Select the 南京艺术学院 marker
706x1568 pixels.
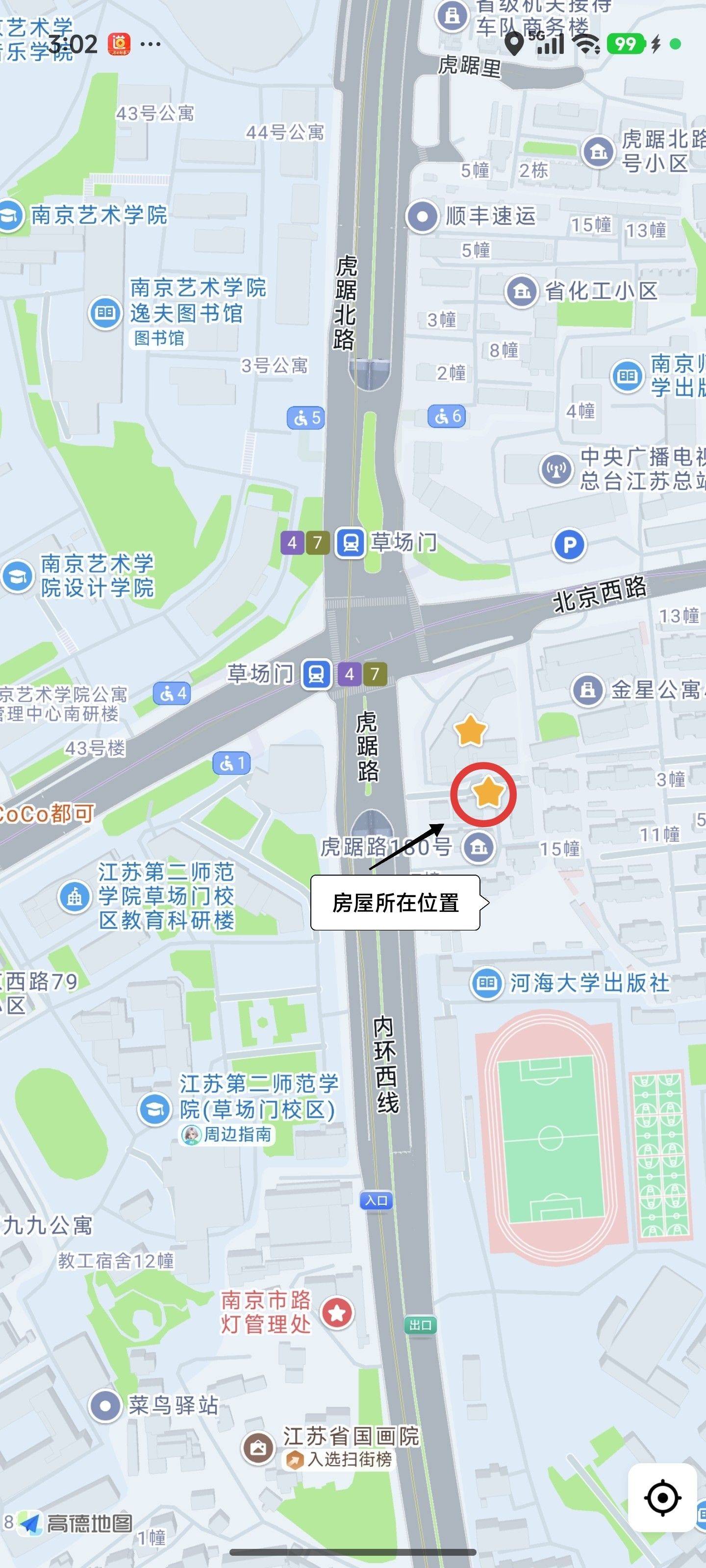(x=11, y=215)
